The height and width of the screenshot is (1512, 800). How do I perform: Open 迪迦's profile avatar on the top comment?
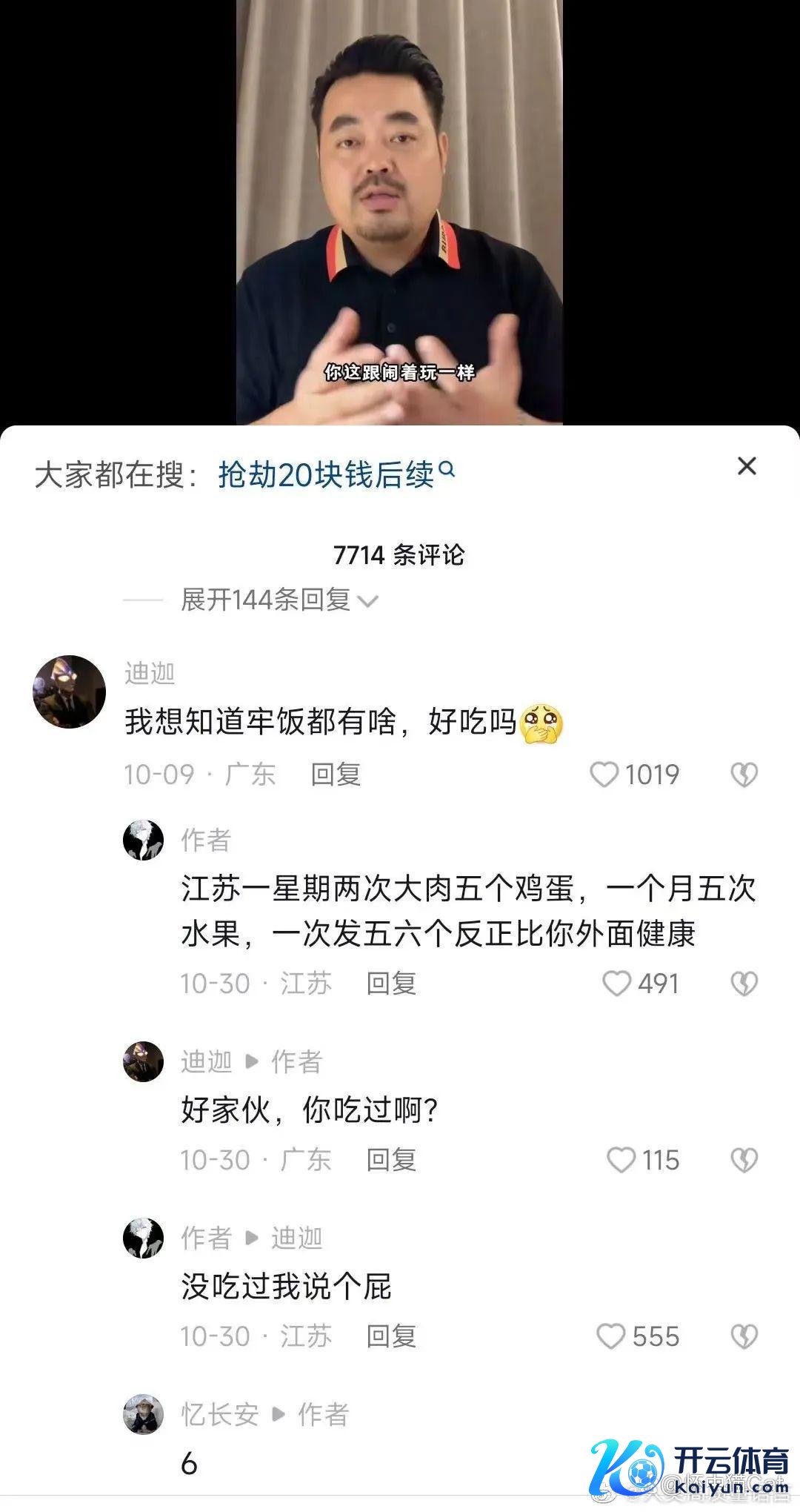pos(69,692)
